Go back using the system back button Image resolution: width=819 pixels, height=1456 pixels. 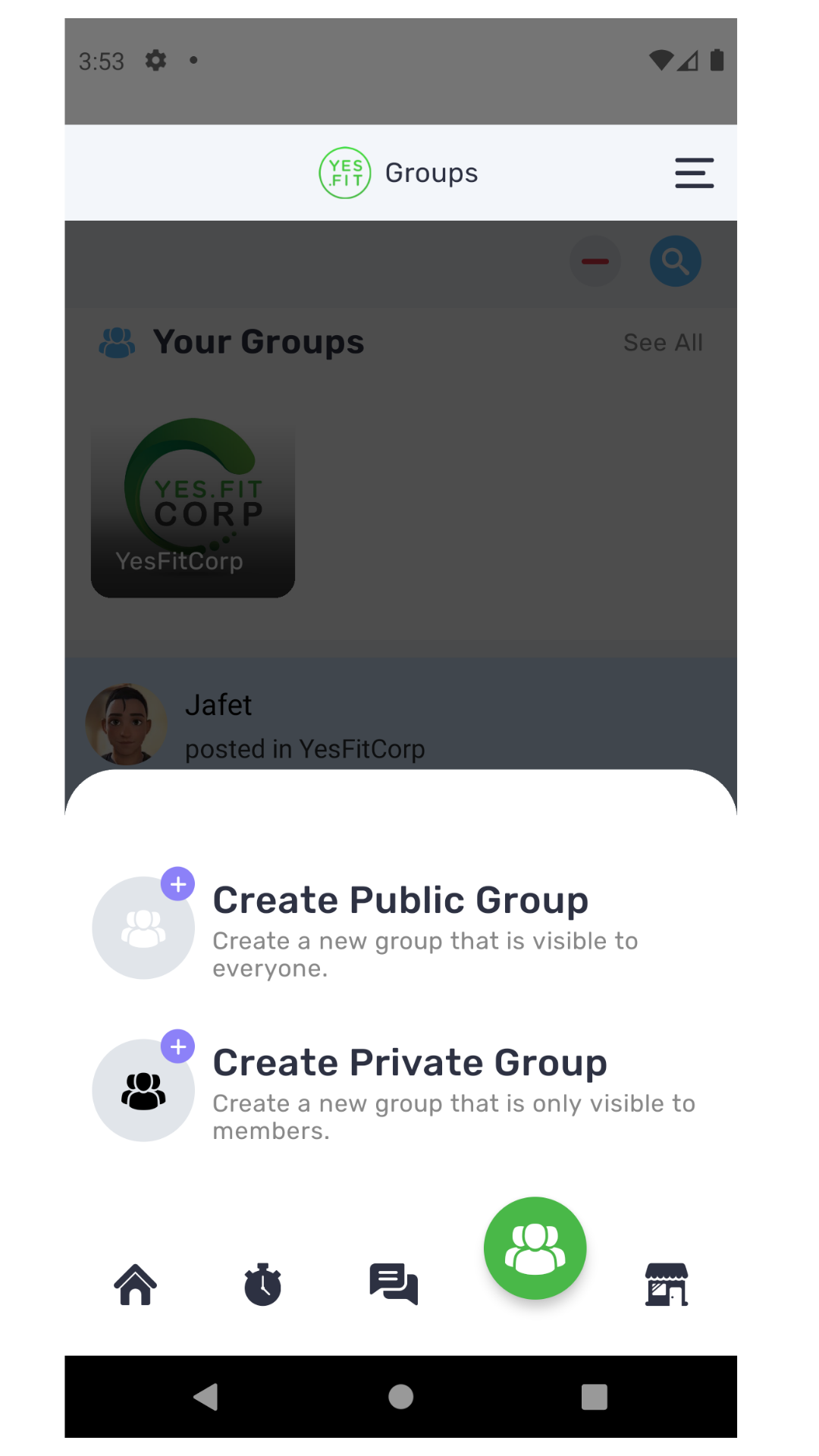point(206,1397)
